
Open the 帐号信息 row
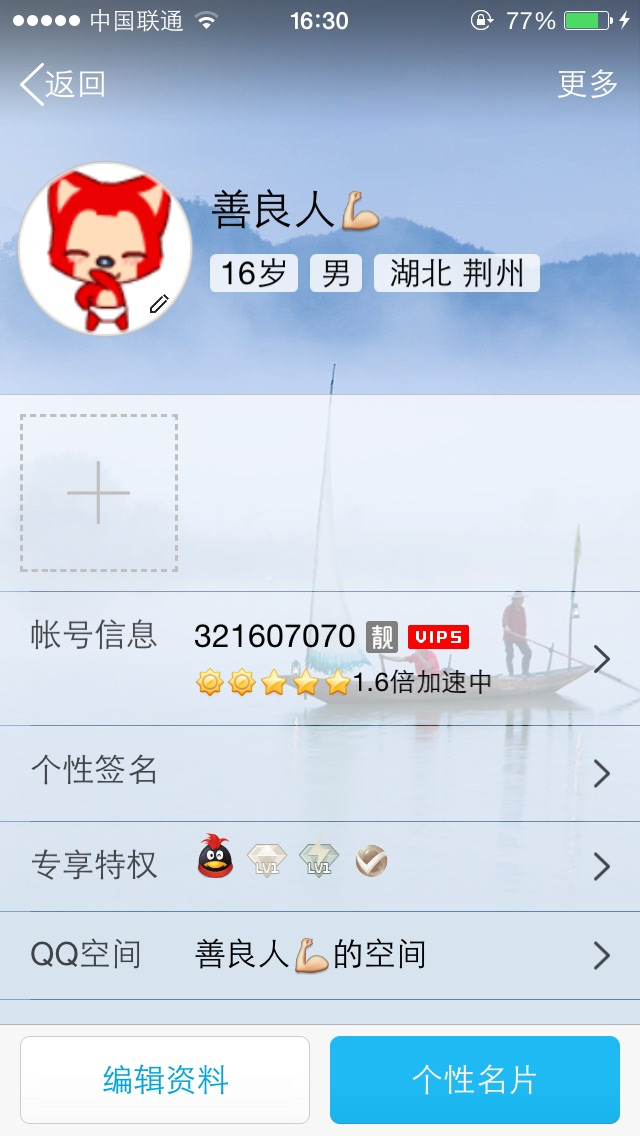(320, 659)
